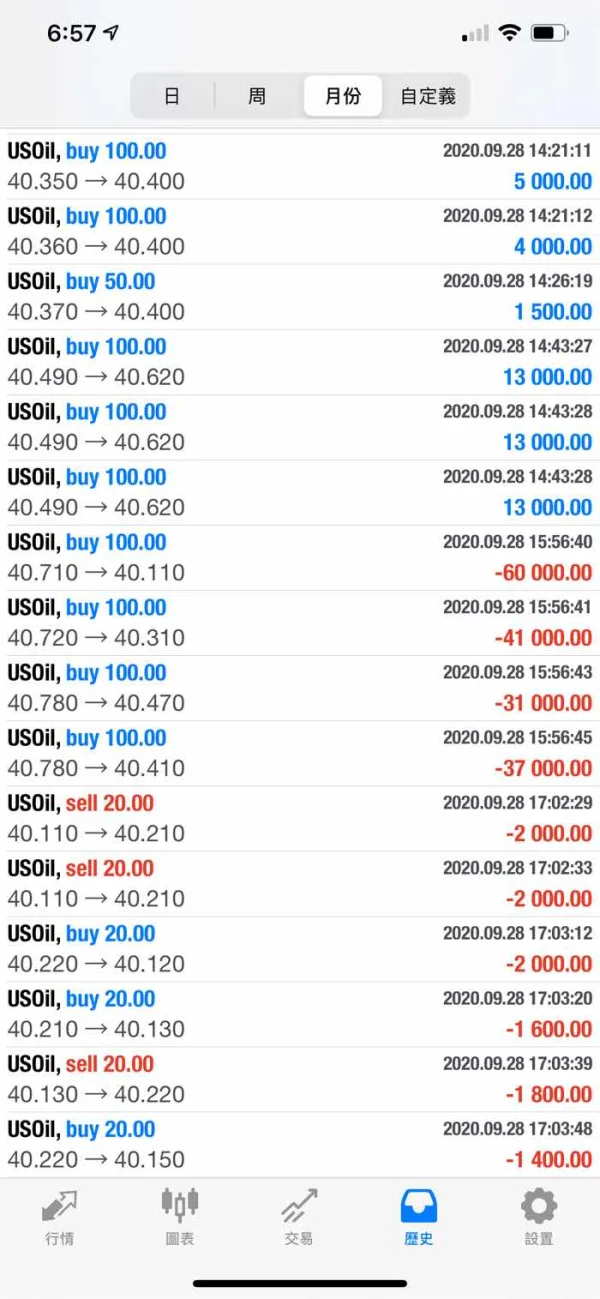Select the 周 (week) period
The width and height of the screenshot is (600, 1299).
click(x=257, y=97)
